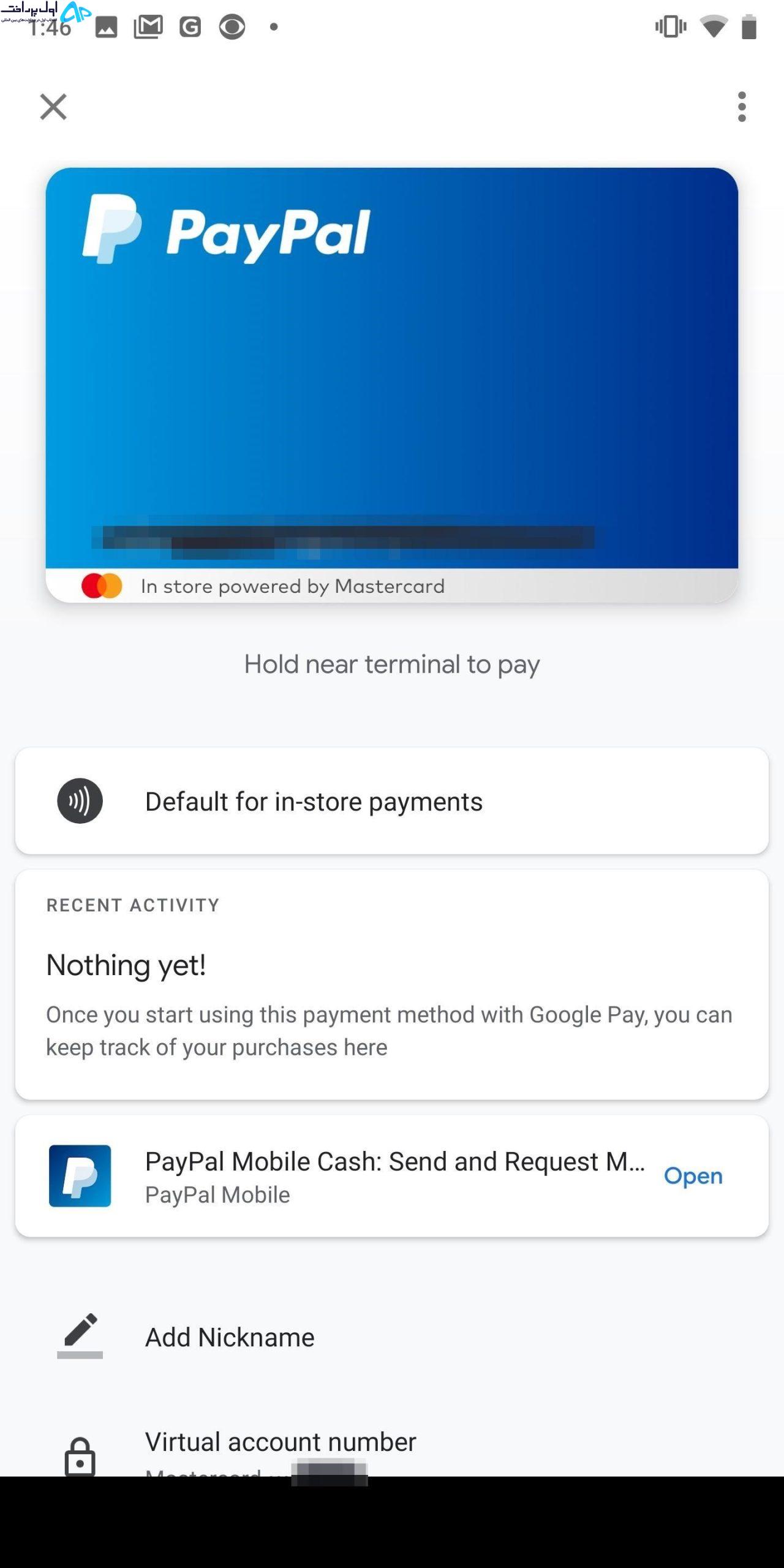784x1568 pixels.
Task: Open the three-dot overflow menu
Action: [x=742, y=107]
